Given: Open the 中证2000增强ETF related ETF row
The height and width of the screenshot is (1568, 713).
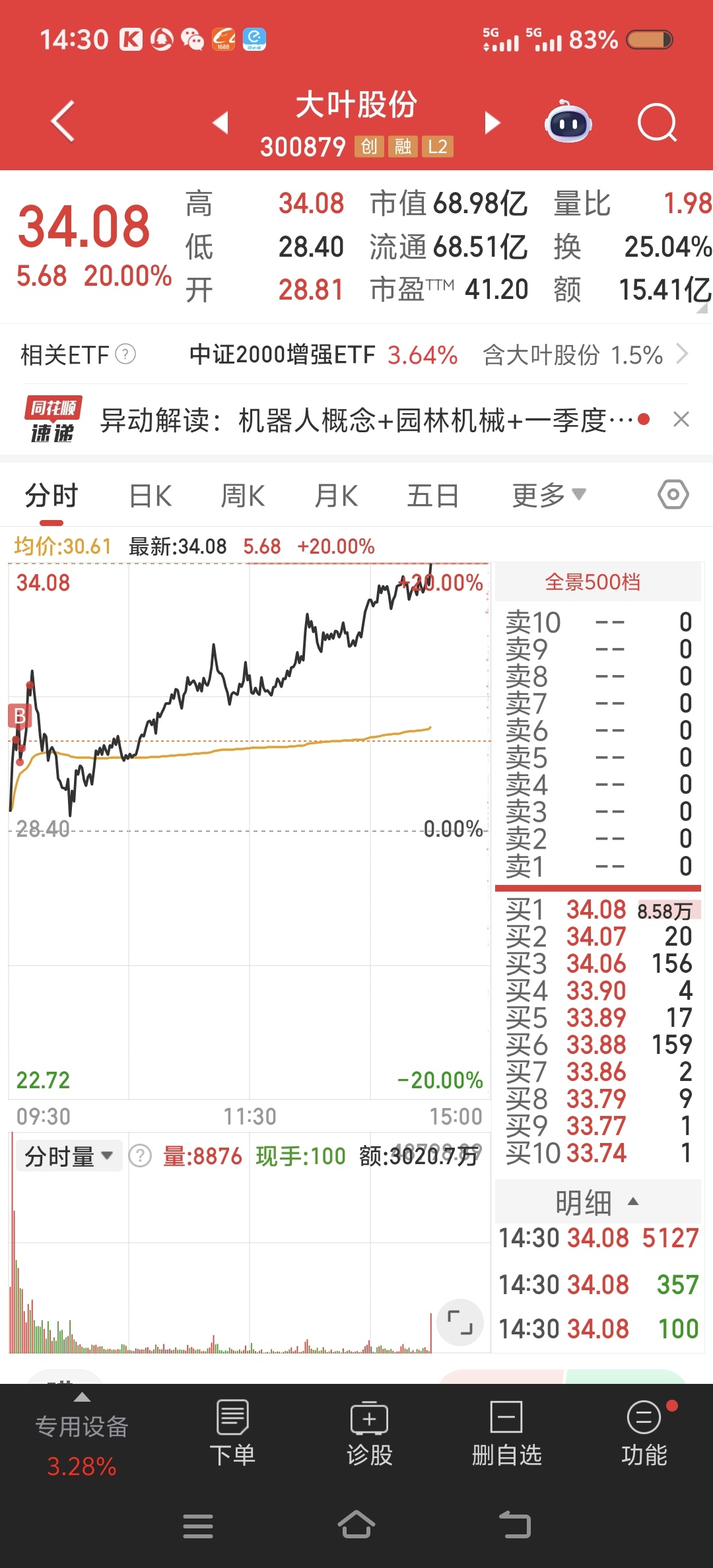Looking at the screenshot, I should coord(356,355).
